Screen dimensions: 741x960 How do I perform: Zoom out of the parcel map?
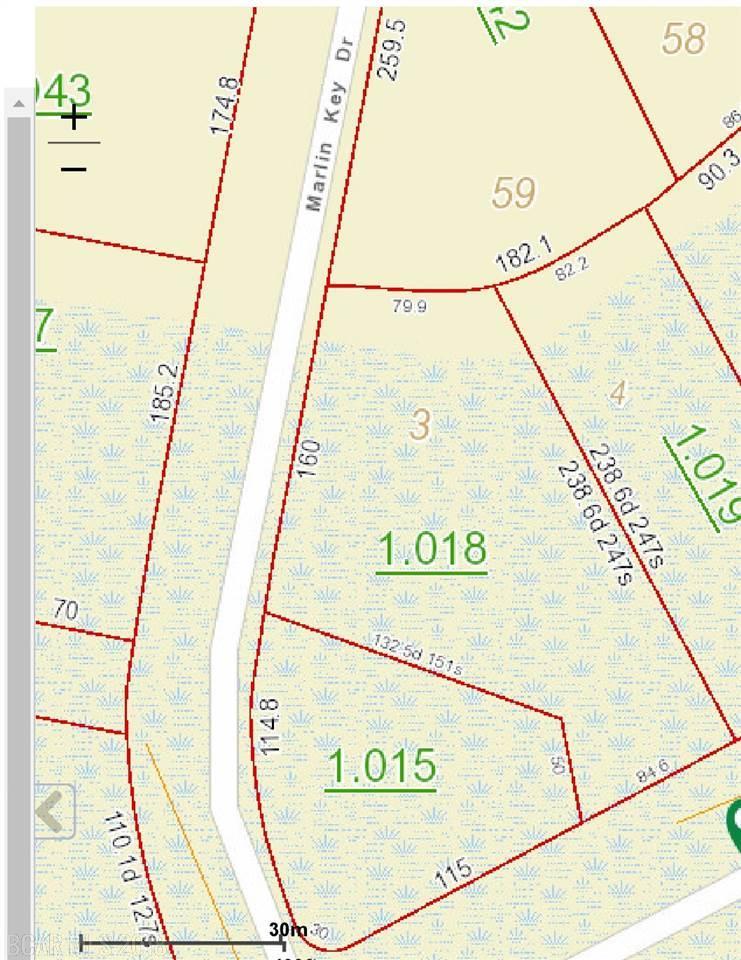74,168
